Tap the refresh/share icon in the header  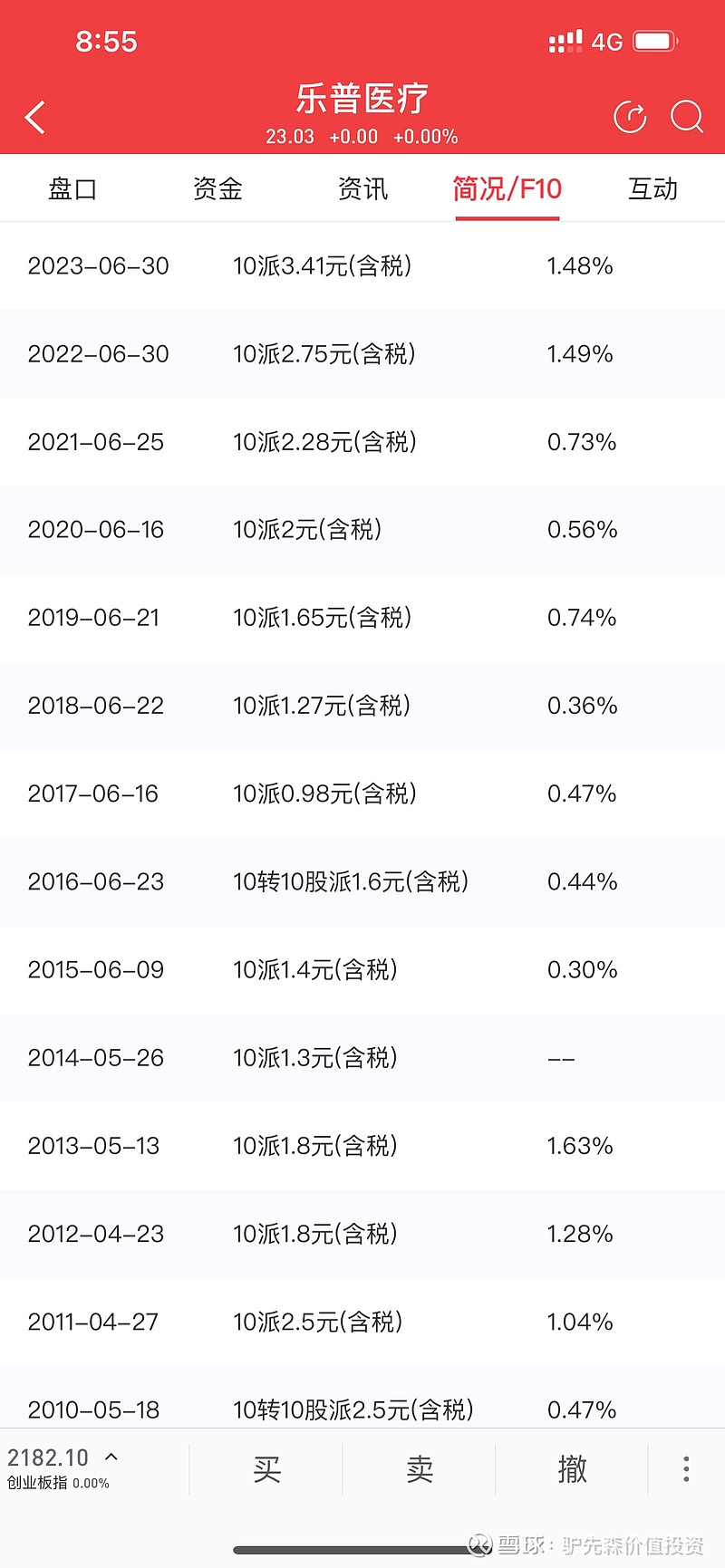point(630,118)
